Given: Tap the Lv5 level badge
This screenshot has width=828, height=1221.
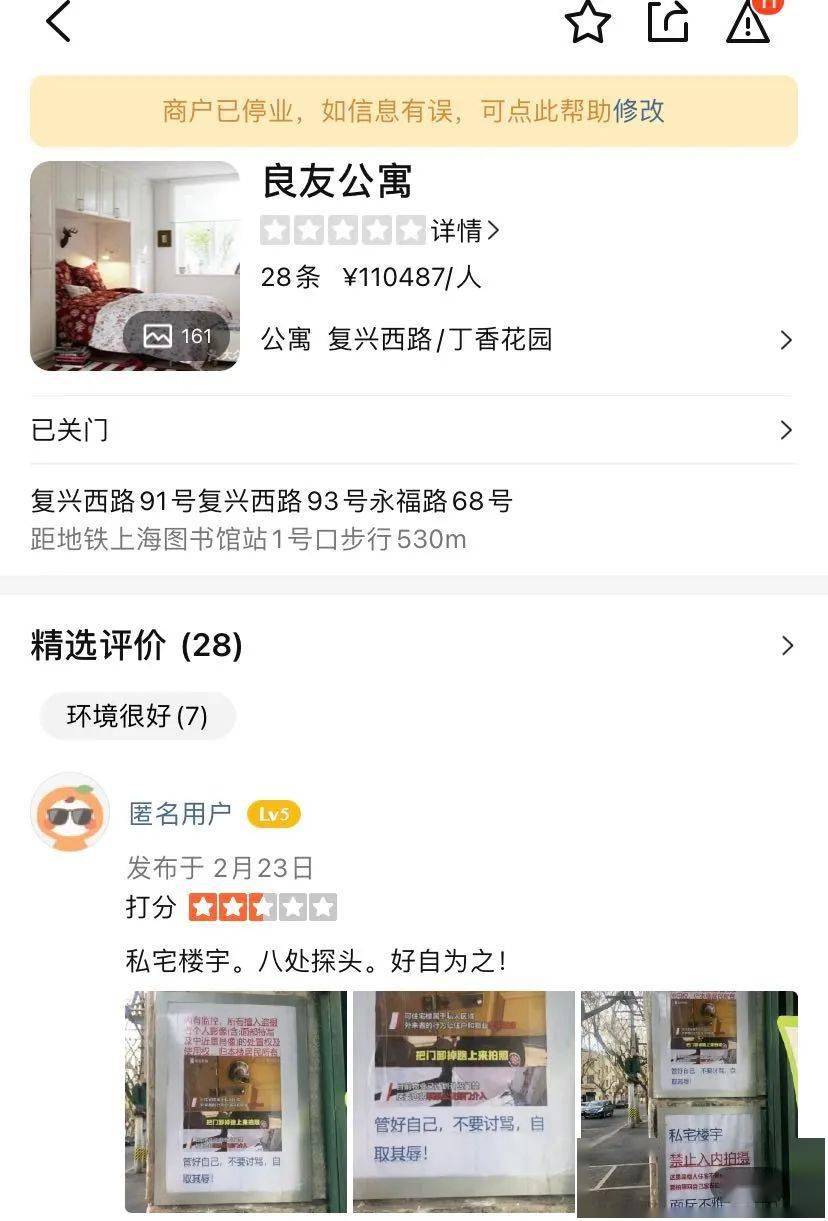Looking at the screenshot, I should coord(274,814).
